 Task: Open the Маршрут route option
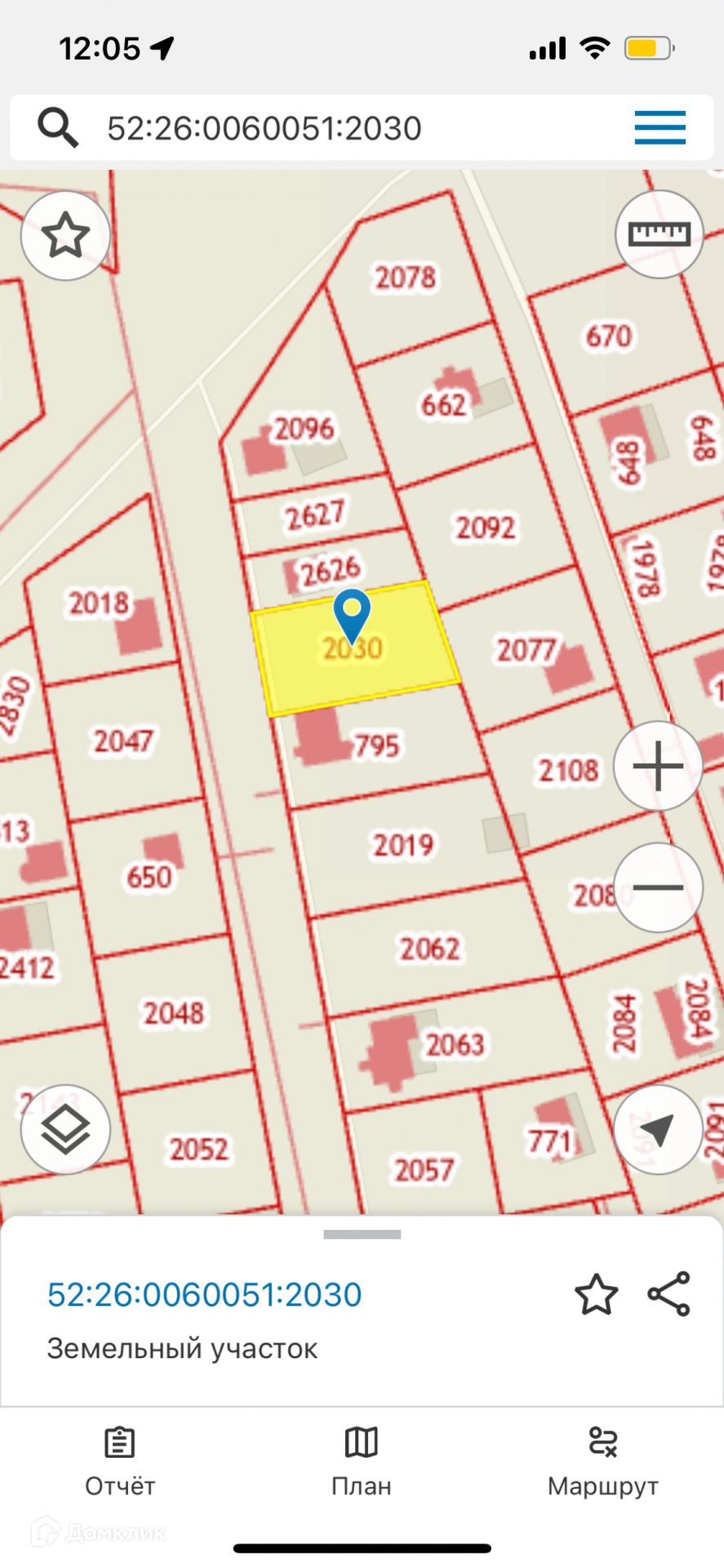[x=603, y=1463]
